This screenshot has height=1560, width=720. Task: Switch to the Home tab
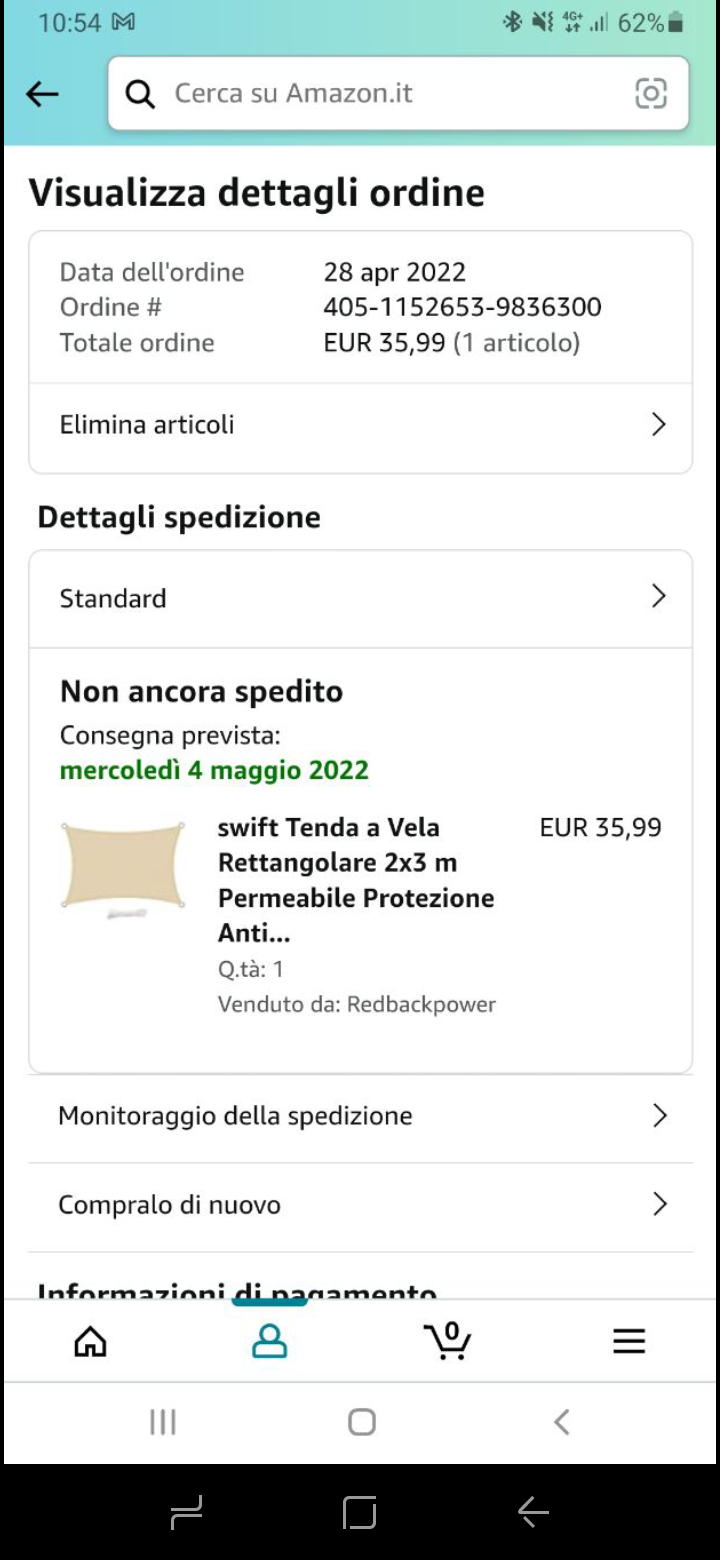click(91, 1341)
